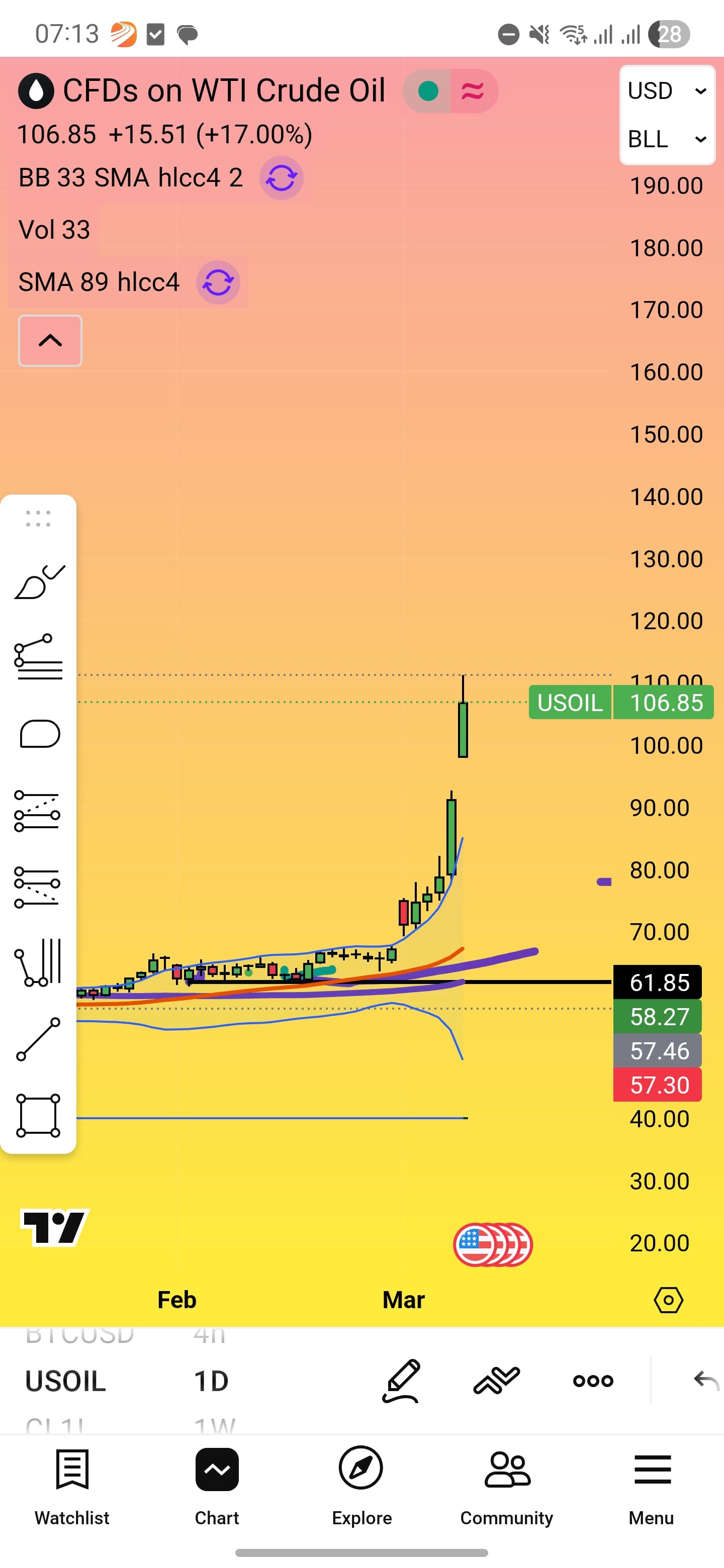Open the indicators menu
The image size is (724, 1568).
click(x=496, y=1380)
